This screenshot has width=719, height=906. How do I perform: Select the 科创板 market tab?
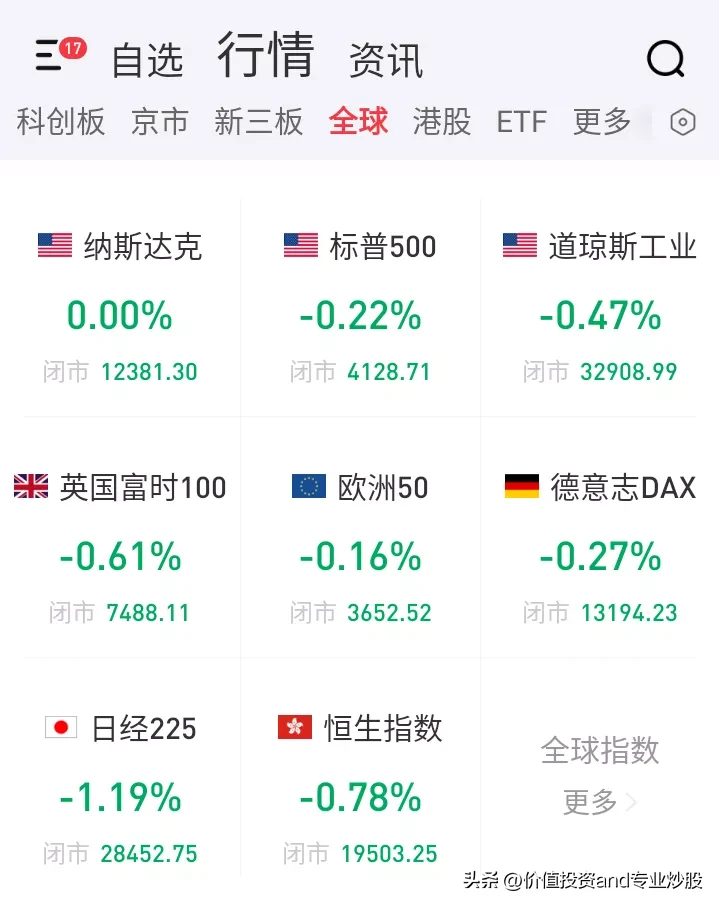[x=61, y=122]
